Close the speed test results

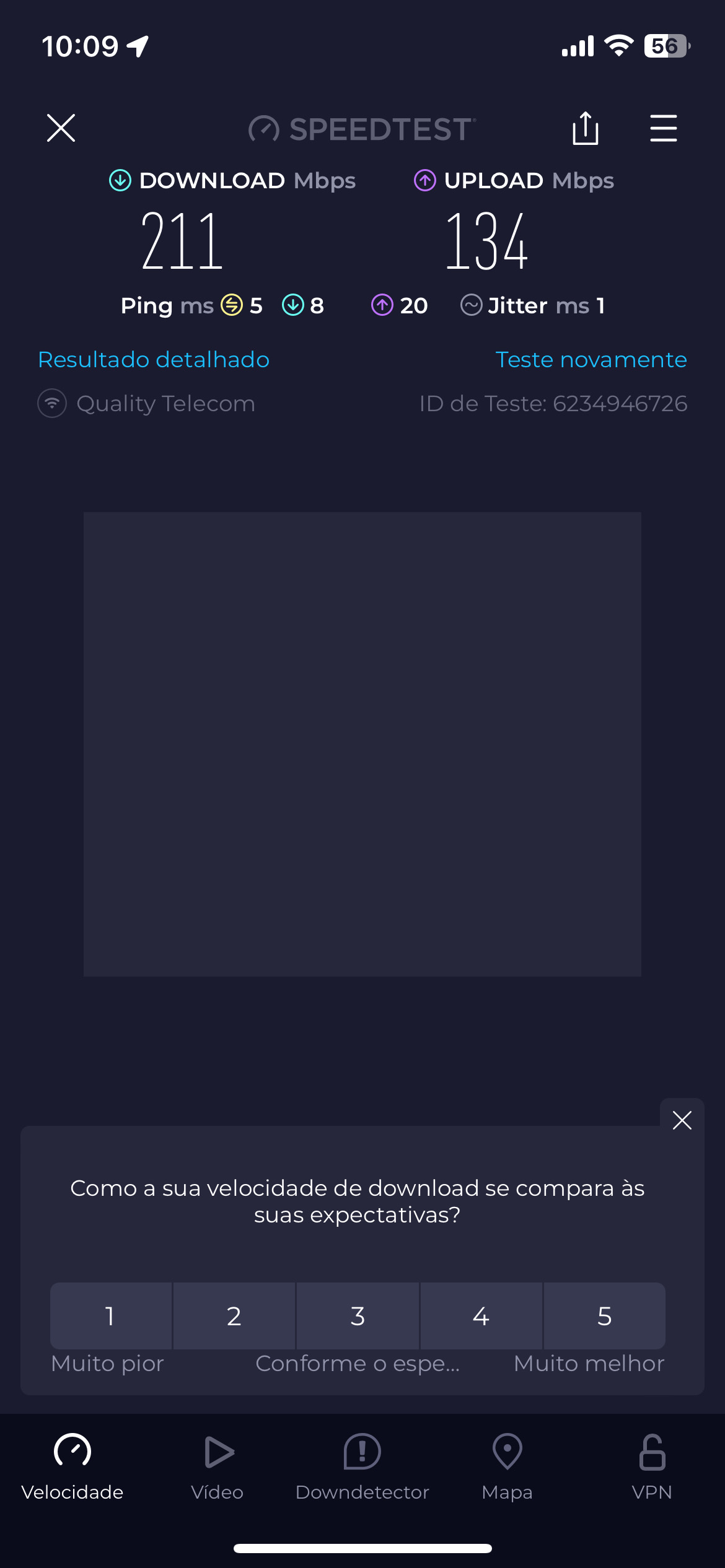[x=61, y=128]
